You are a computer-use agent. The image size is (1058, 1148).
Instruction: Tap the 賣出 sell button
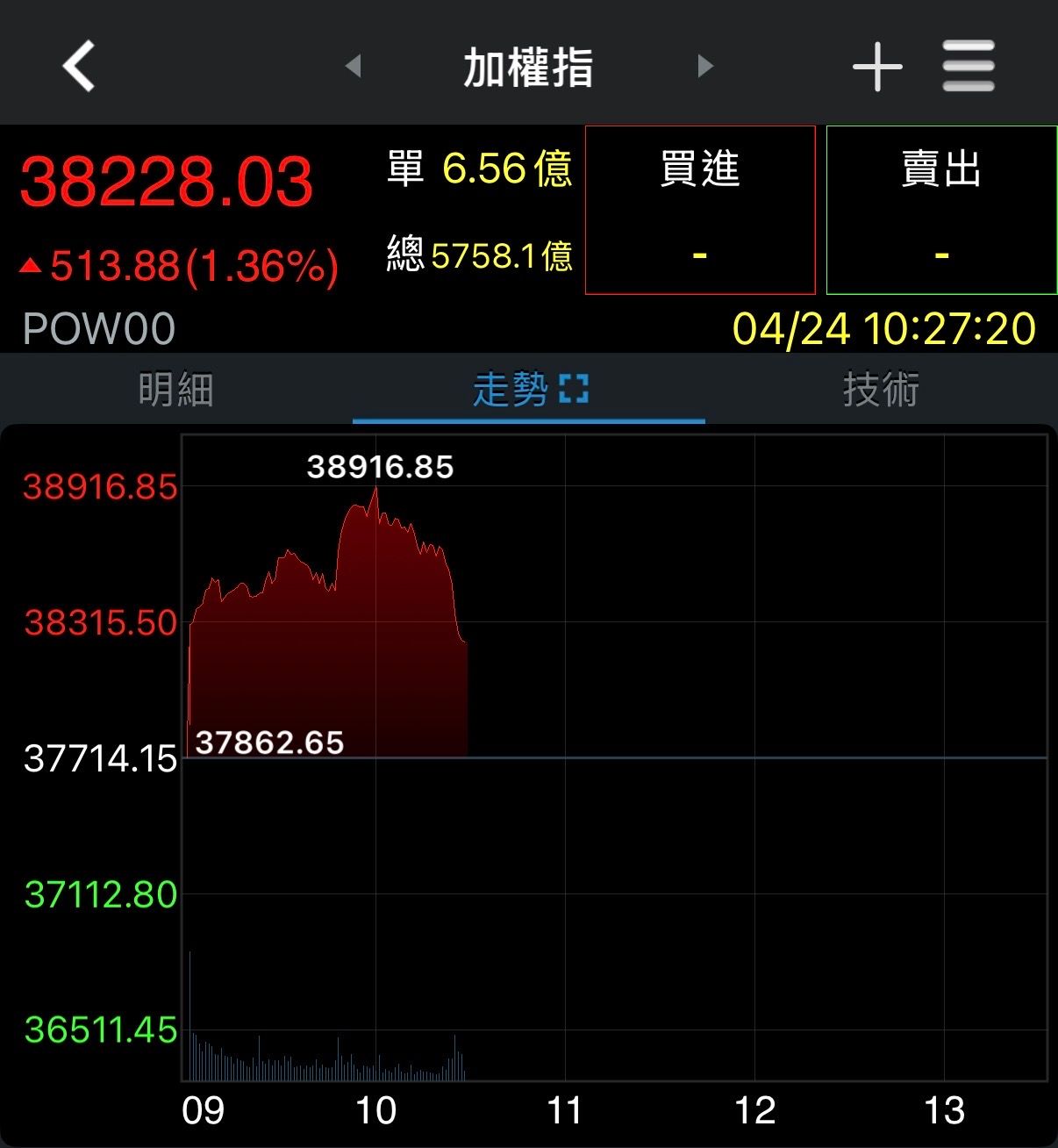click(x=941, y=208)
